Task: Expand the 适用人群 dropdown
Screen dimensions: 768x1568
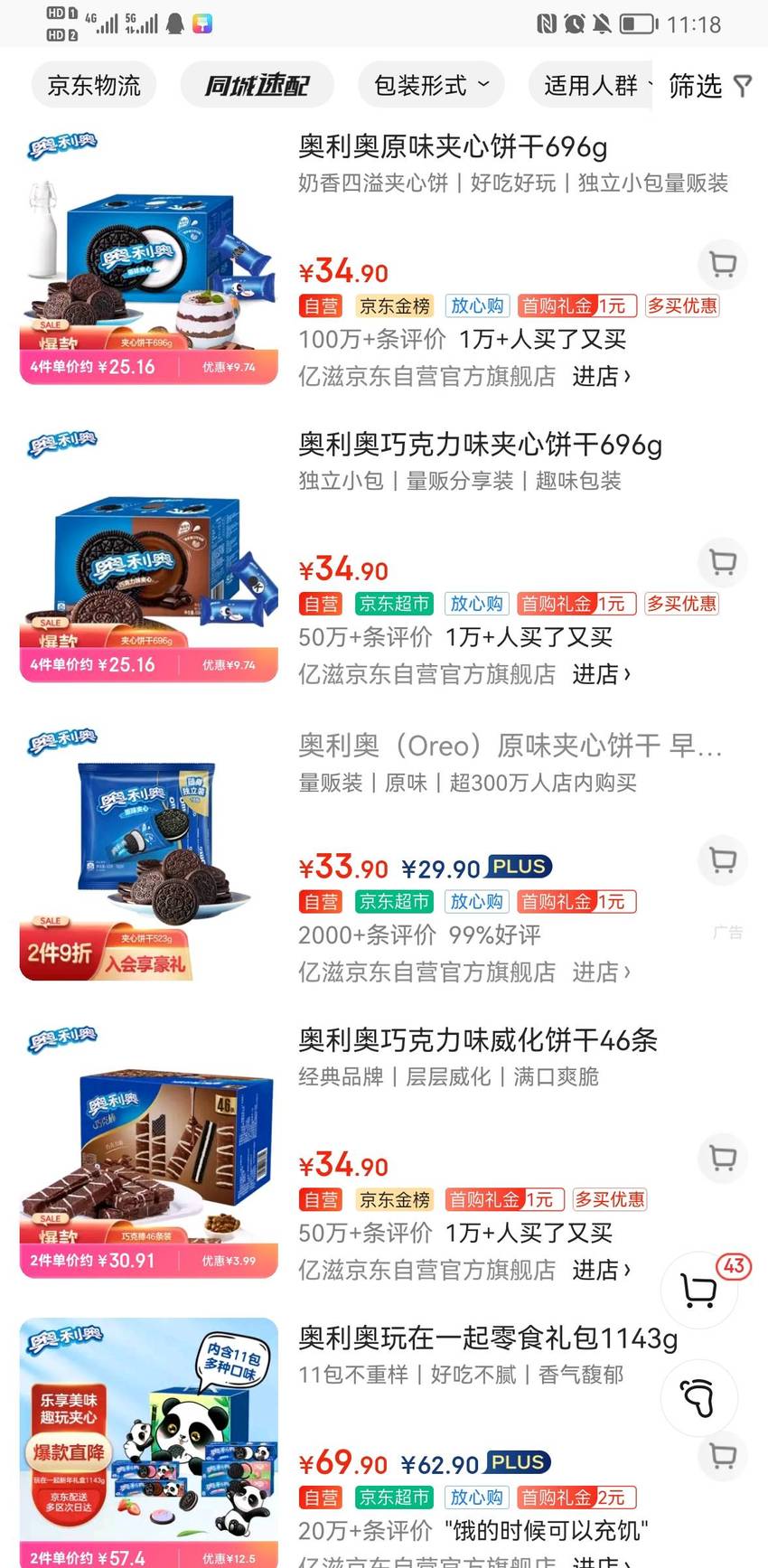Action: pyautogui.click(x=591, y=86)
